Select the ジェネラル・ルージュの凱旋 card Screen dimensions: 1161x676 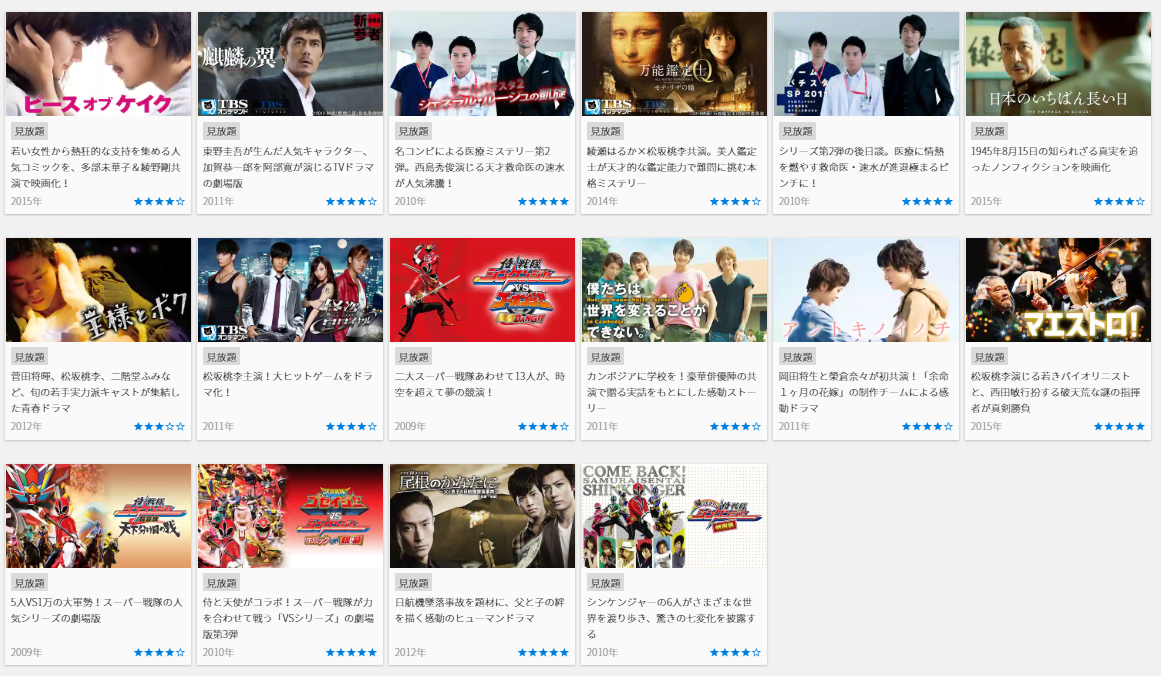click(482, 64)
